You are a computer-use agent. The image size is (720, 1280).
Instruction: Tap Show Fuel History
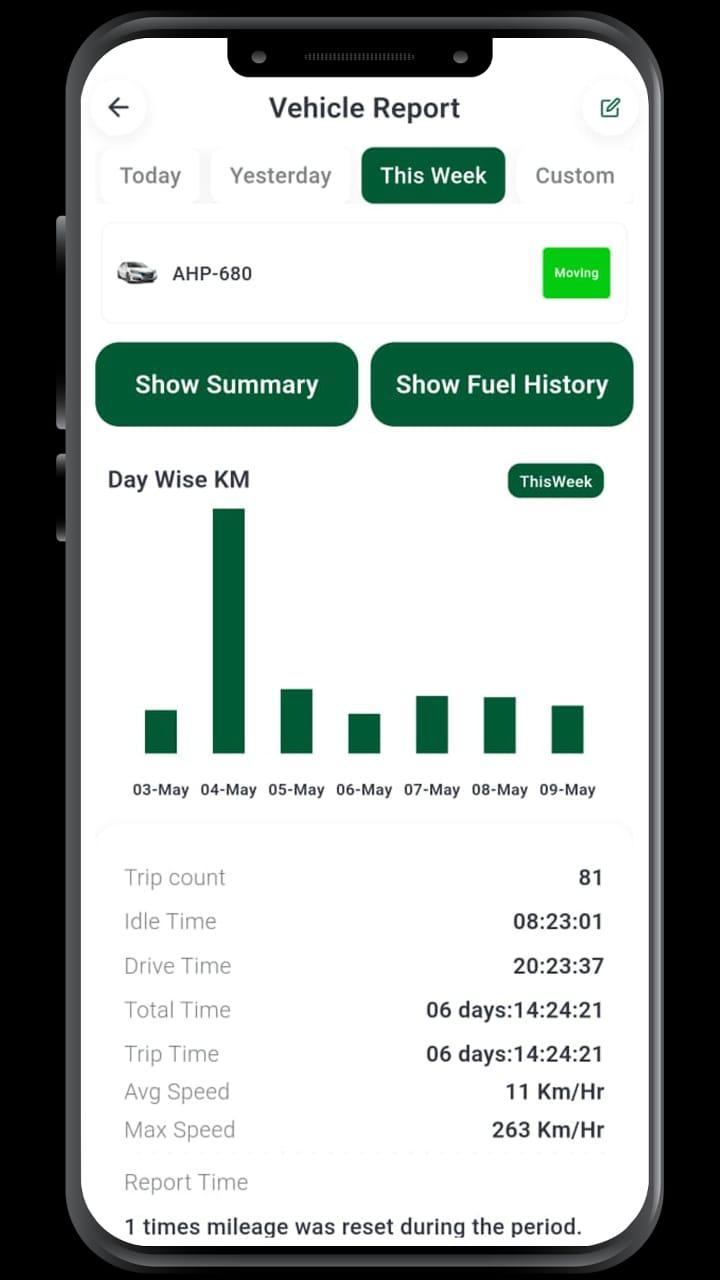pyautogui.click(x=502, y=385)
